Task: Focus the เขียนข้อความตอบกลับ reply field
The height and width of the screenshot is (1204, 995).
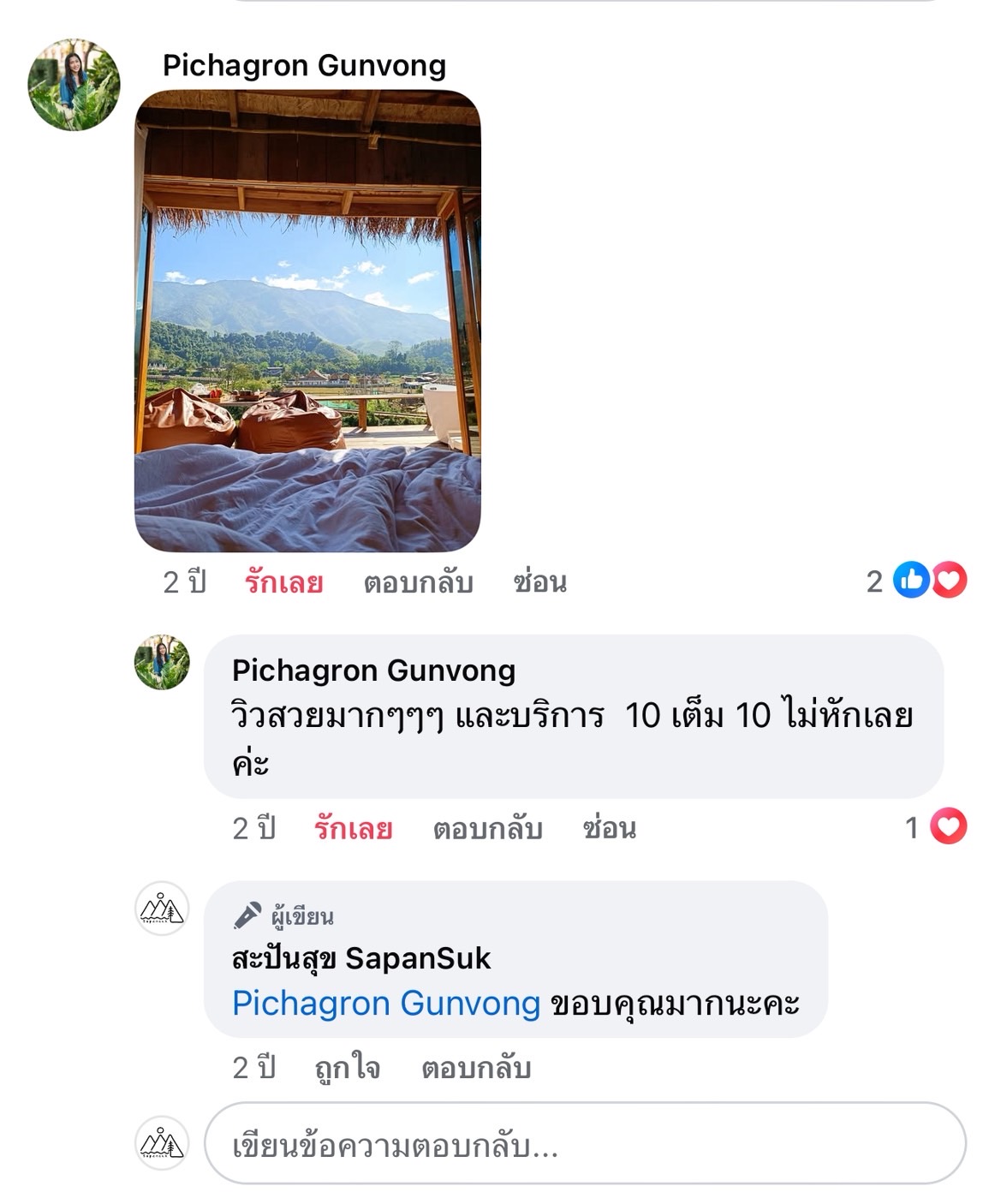Action: 585,1144
